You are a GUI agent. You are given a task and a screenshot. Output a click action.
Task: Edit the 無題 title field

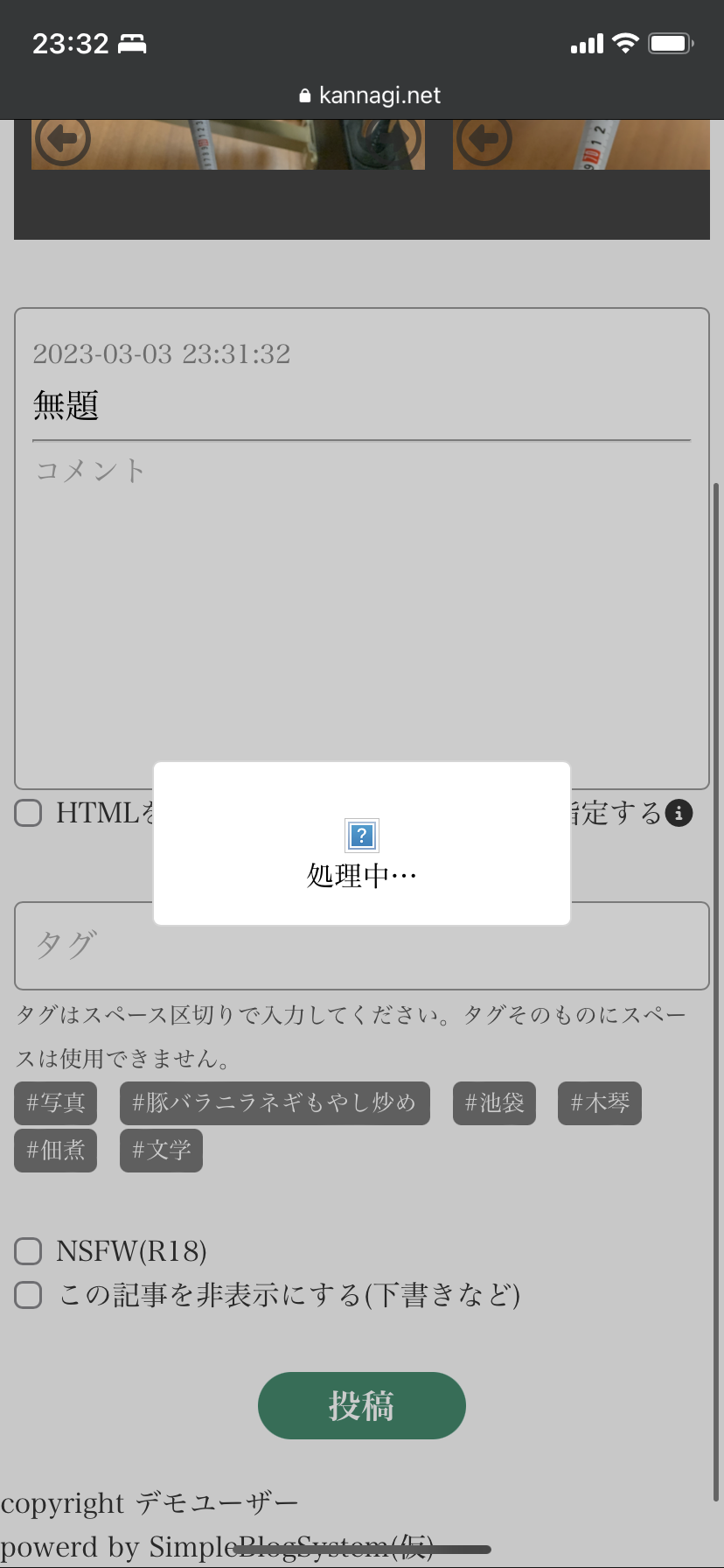click(x=361, y=406)
